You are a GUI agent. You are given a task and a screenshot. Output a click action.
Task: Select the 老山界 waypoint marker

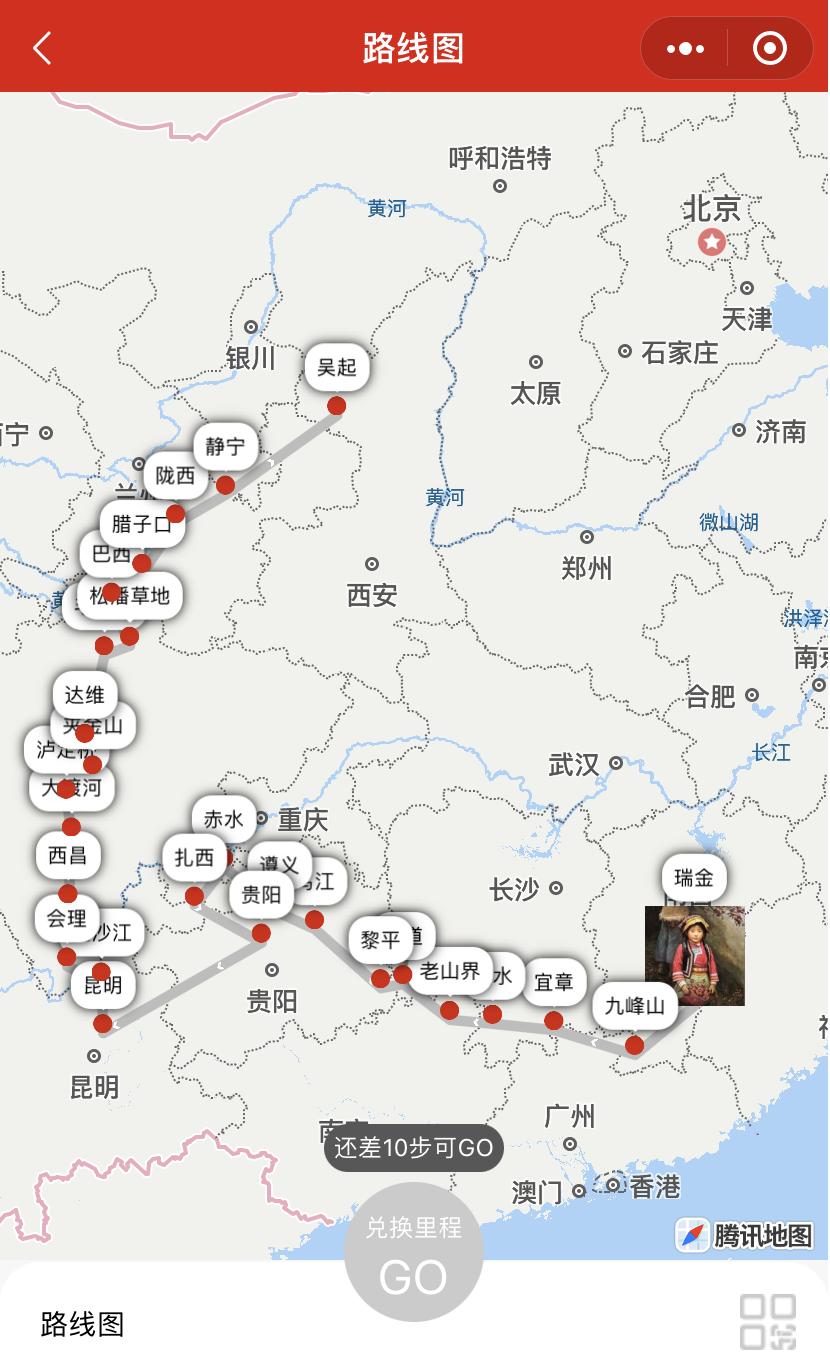[450, 971]
